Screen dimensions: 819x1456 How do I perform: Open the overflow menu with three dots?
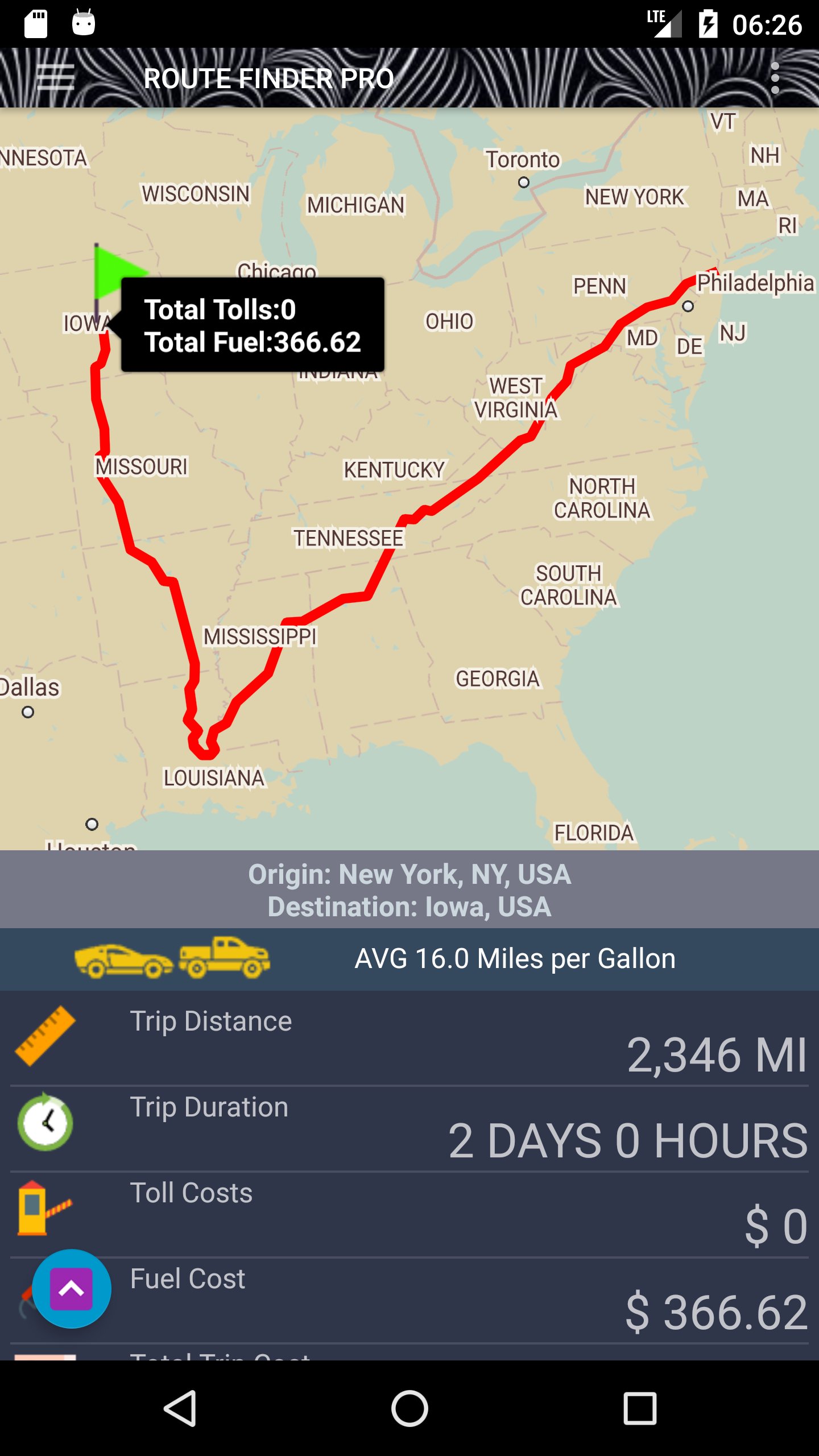[775, 78]
